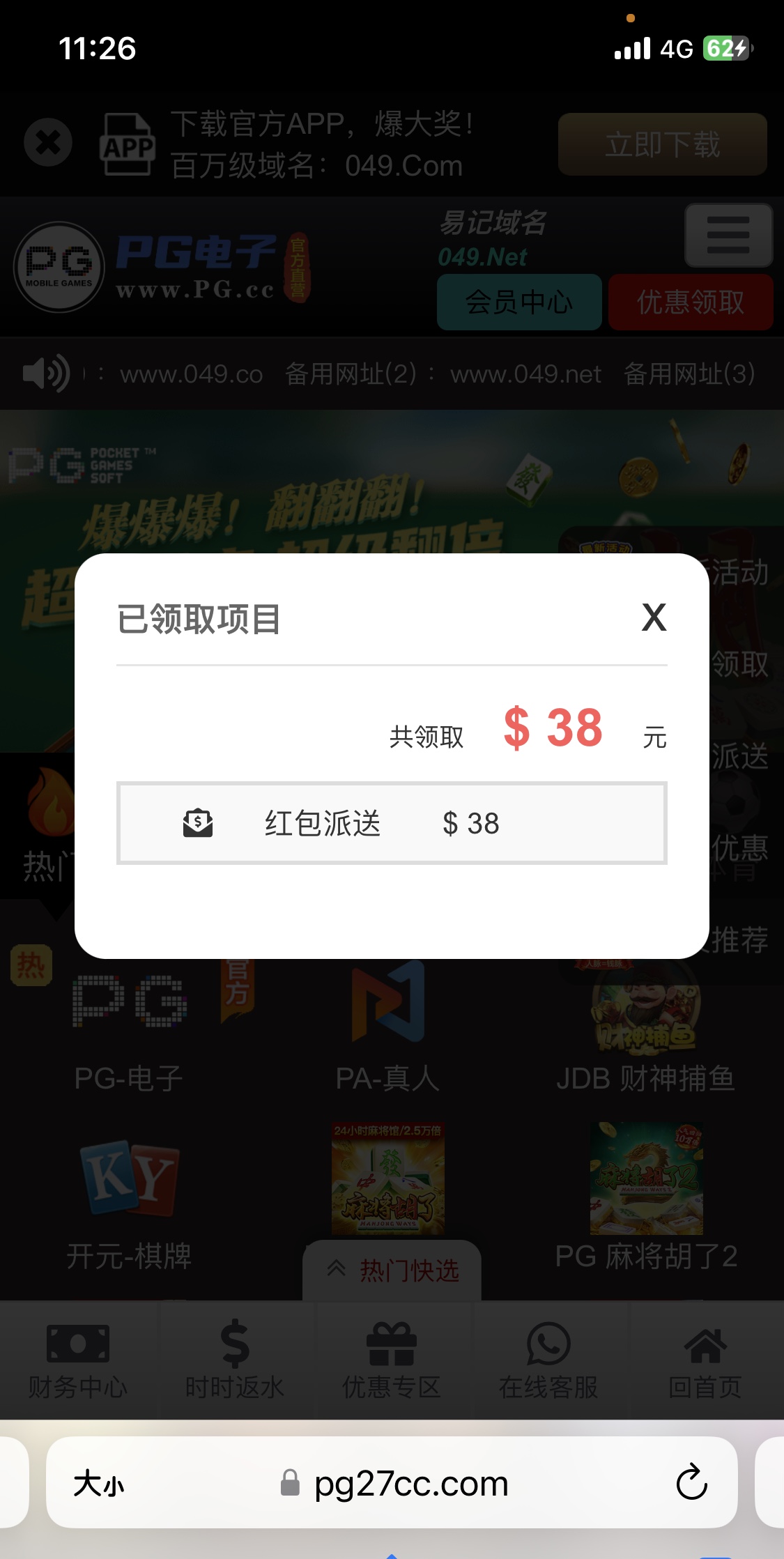784x1559 pixels.
Task: Open the PG-电子 game category
Action: (130, 1024)
